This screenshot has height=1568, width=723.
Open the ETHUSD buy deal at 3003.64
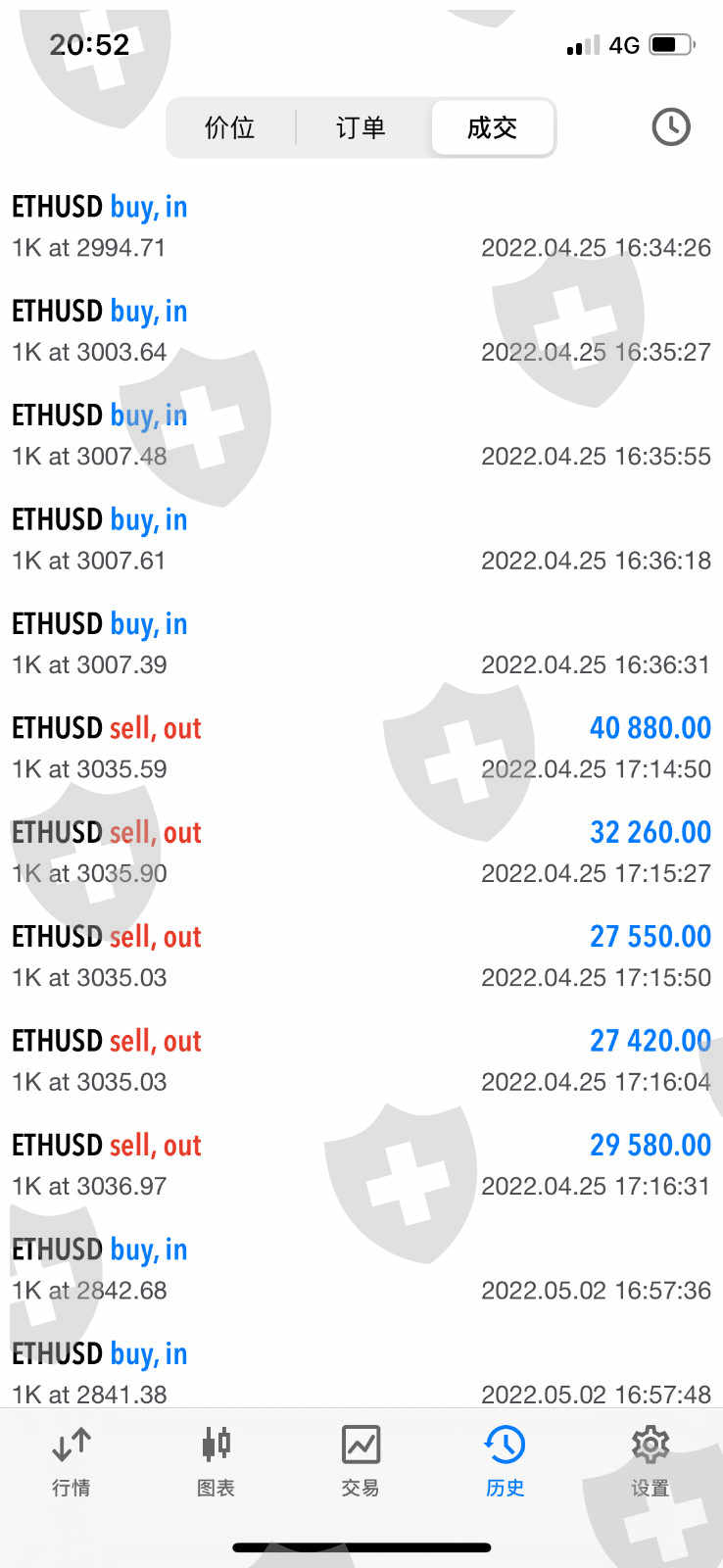coord(361,331)
